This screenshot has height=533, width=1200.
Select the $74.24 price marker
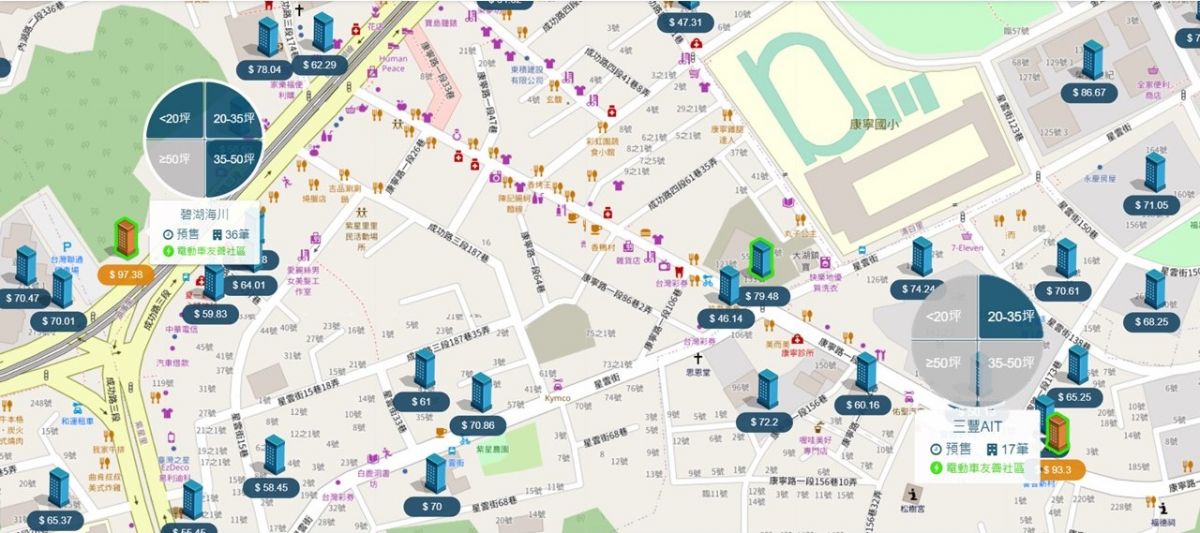916,289
